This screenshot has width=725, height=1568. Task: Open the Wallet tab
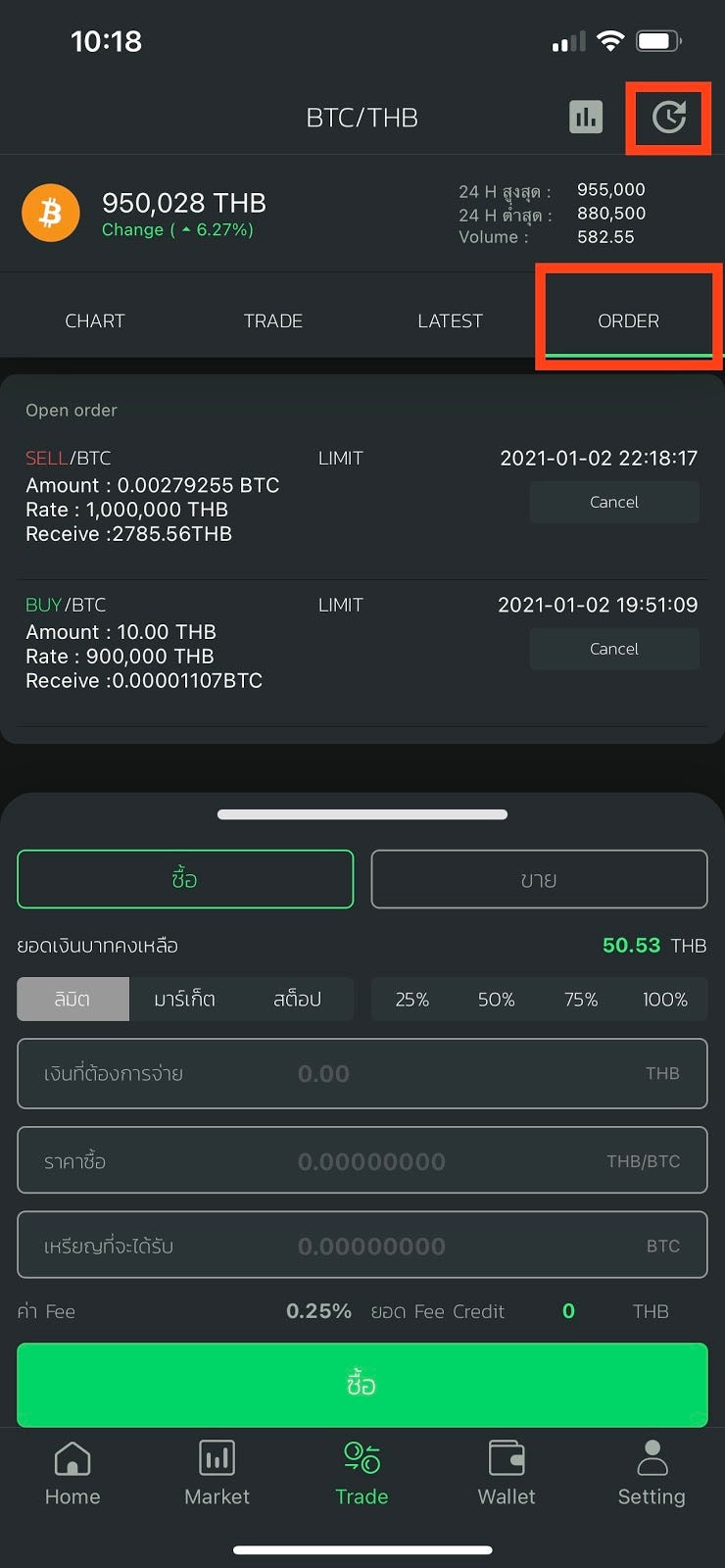(x=507, y=1473)
